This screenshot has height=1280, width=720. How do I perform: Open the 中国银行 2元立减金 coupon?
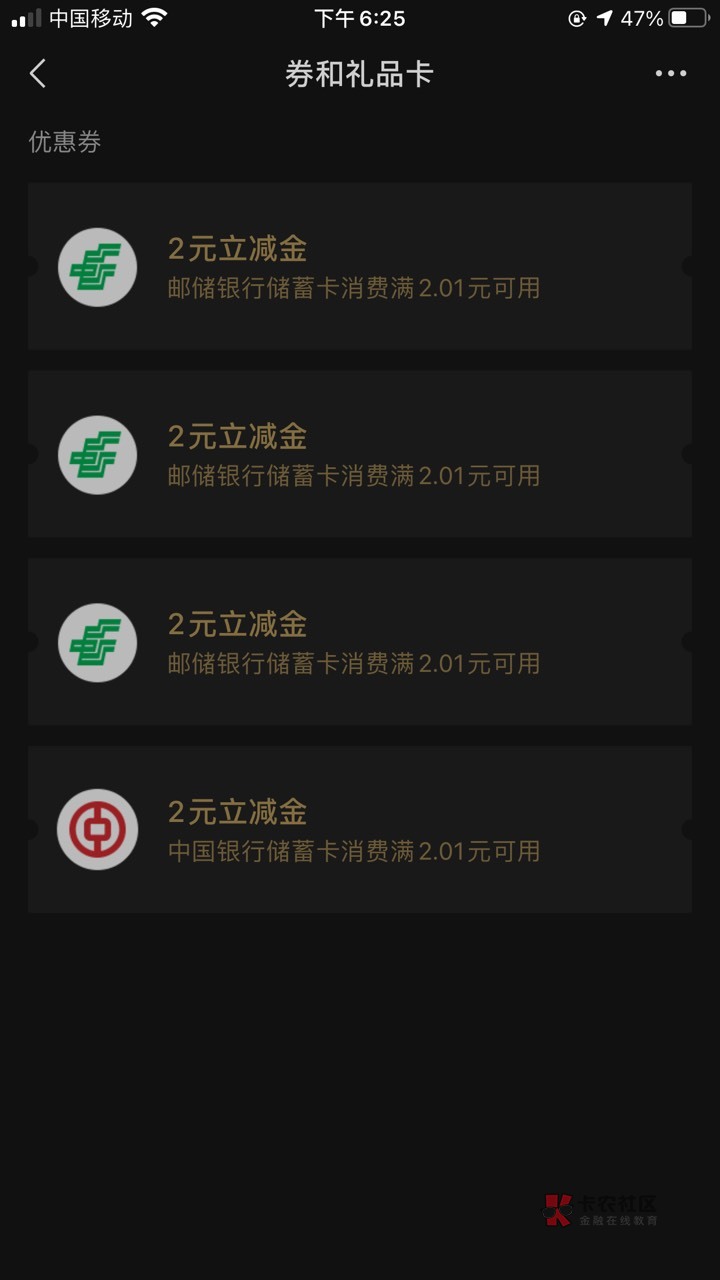click(360, 829)
